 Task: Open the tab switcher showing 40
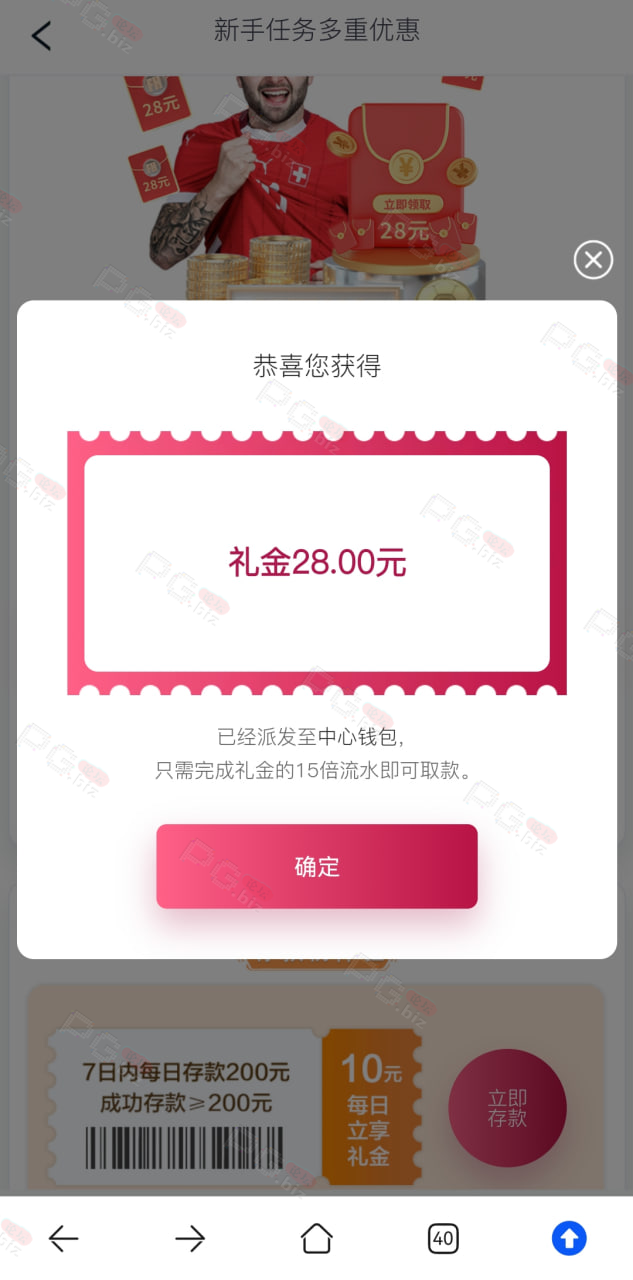pos(443,1239)
